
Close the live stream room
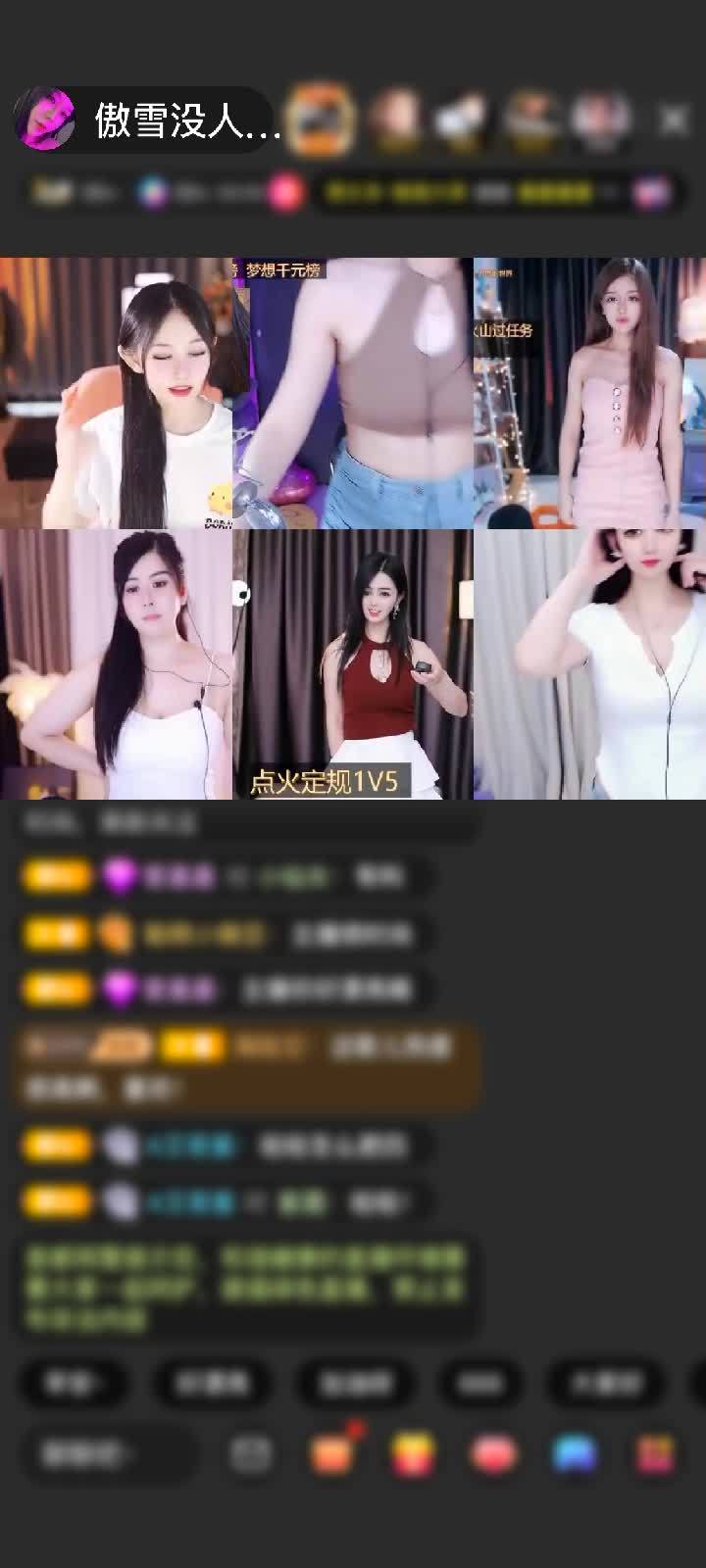[674, 121]
